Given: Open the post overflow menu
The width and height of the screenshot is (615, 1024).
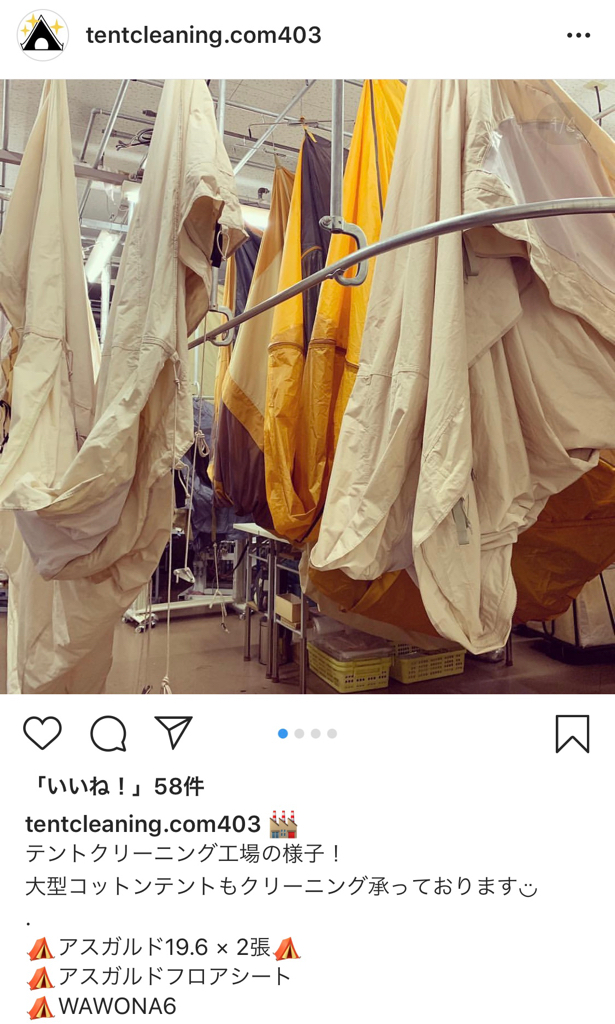Looking at the screenshot, I should [578, 35].
